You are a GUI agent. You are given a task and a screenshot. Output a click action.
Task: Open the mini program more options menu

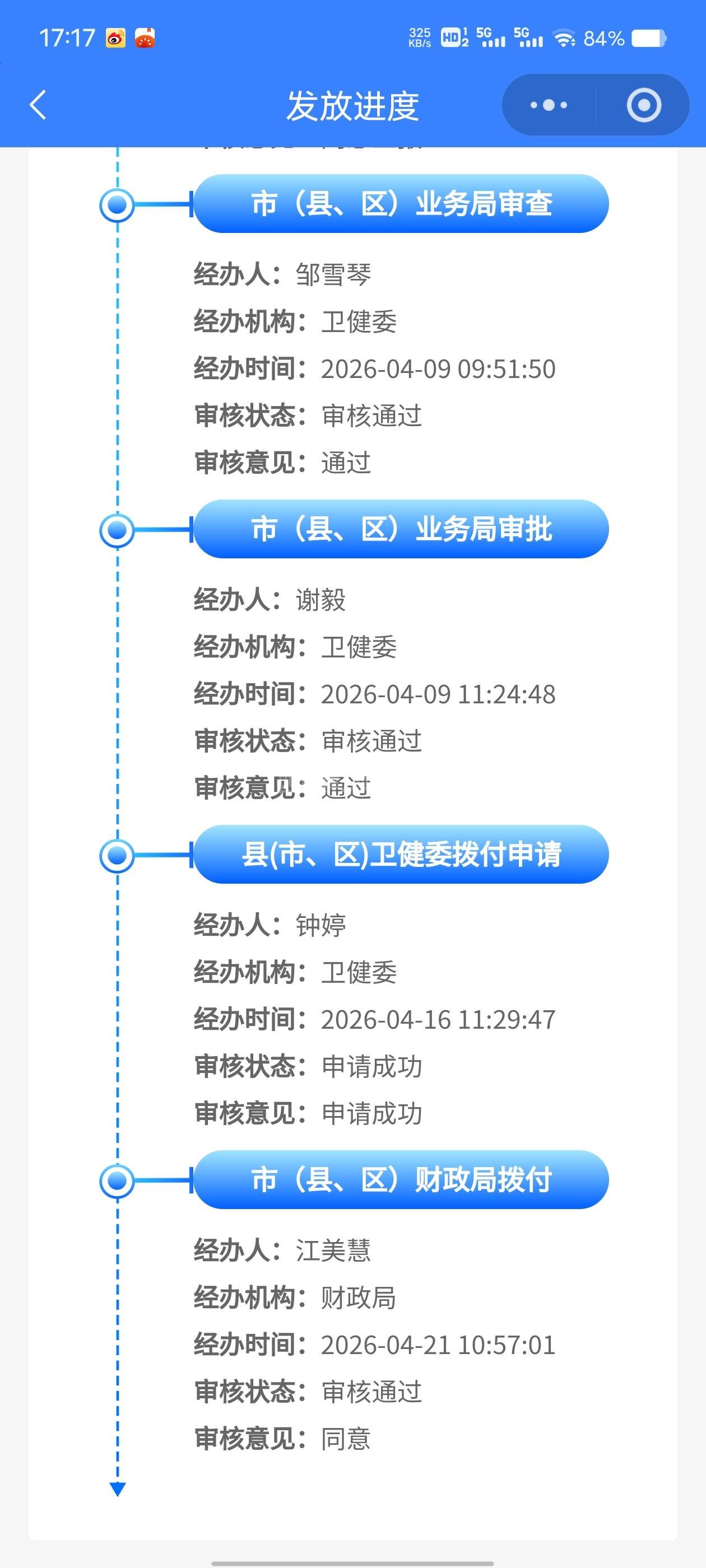(x=548, y=105)
